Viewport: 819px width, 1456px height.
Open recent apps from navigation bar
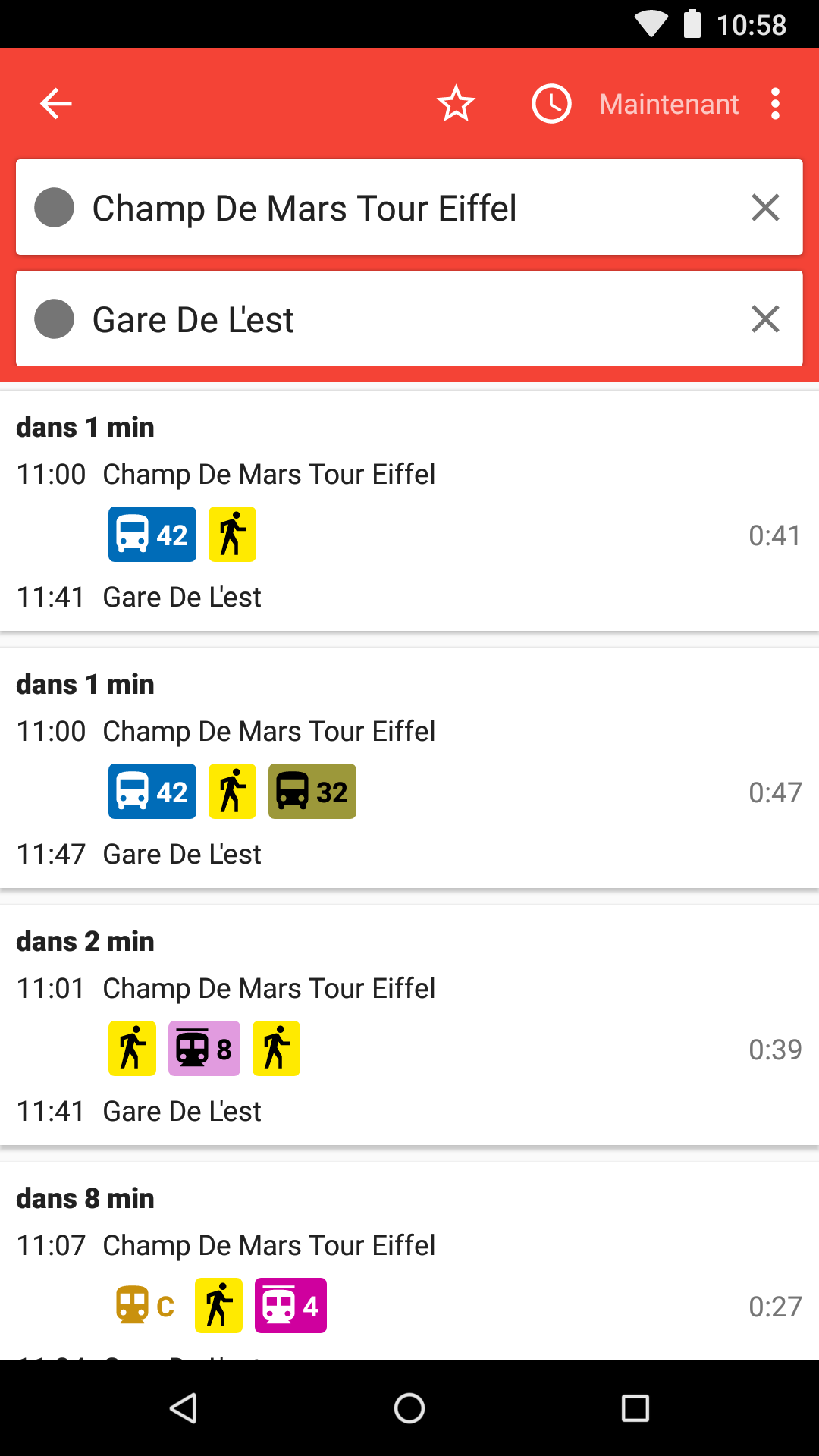635,1408
